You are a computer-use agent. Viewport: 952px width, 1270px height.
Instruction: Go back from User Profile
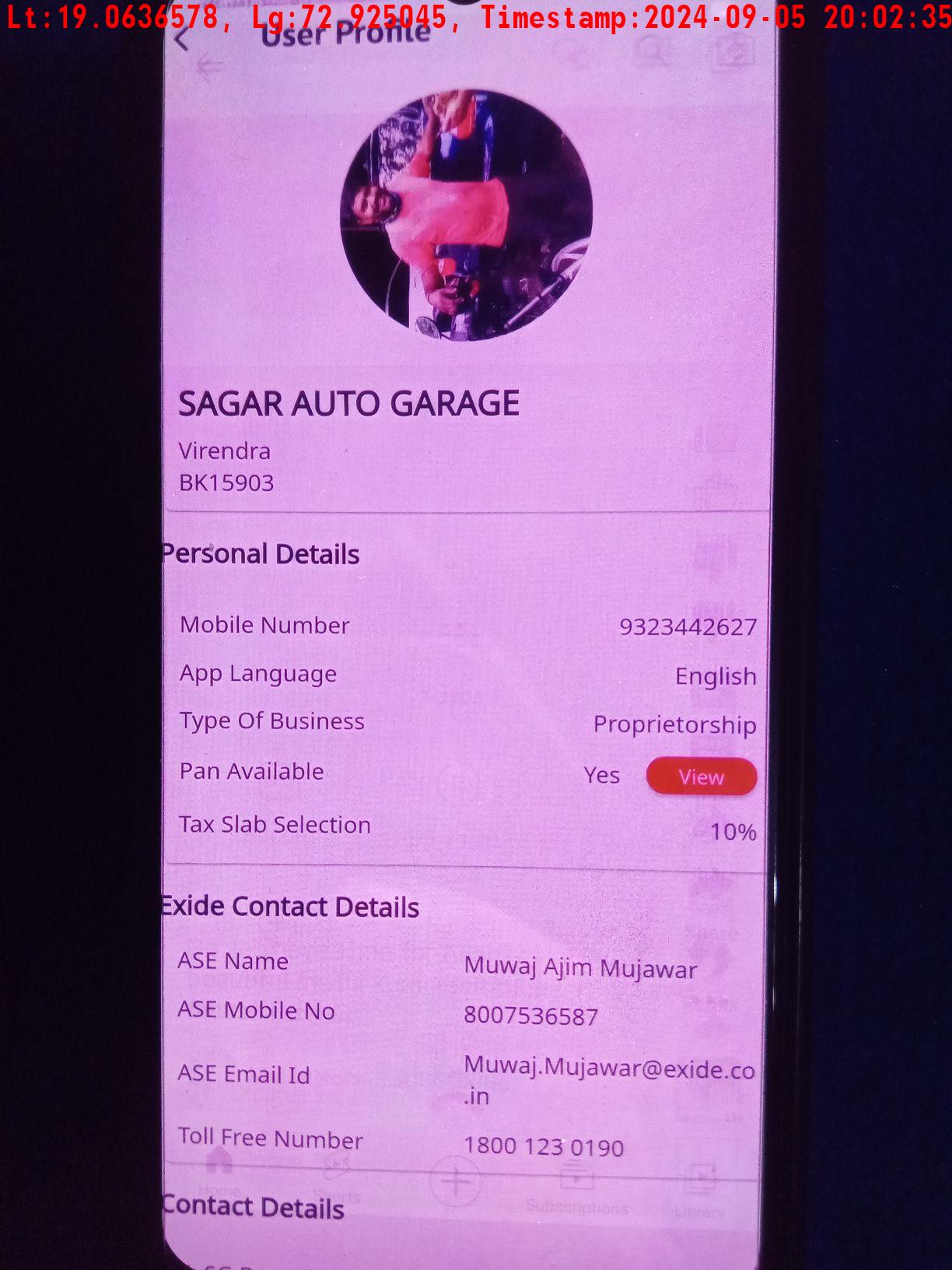click(x=182, y=40)
